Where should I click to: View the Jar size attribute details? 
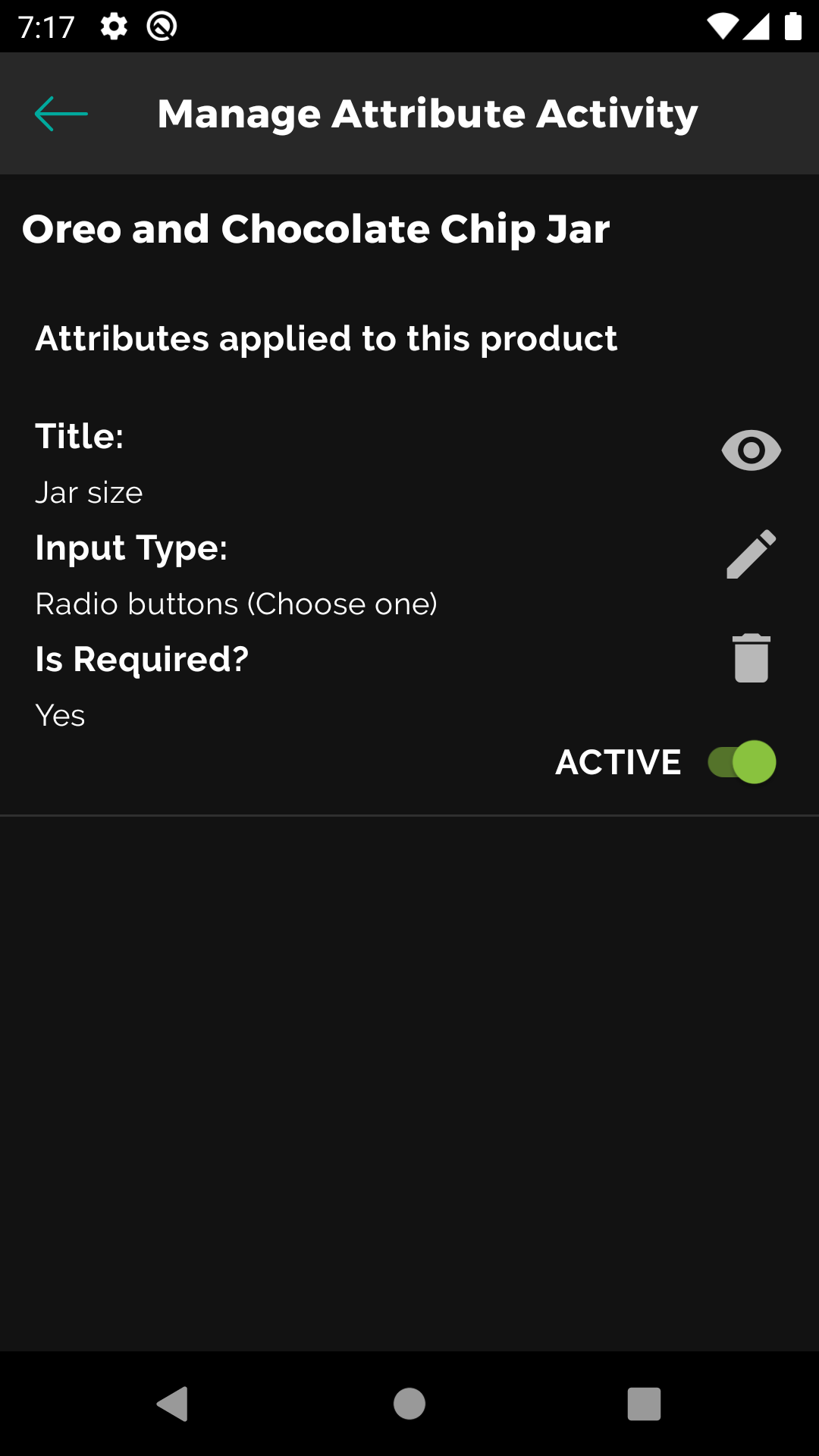tap(751, 450)
